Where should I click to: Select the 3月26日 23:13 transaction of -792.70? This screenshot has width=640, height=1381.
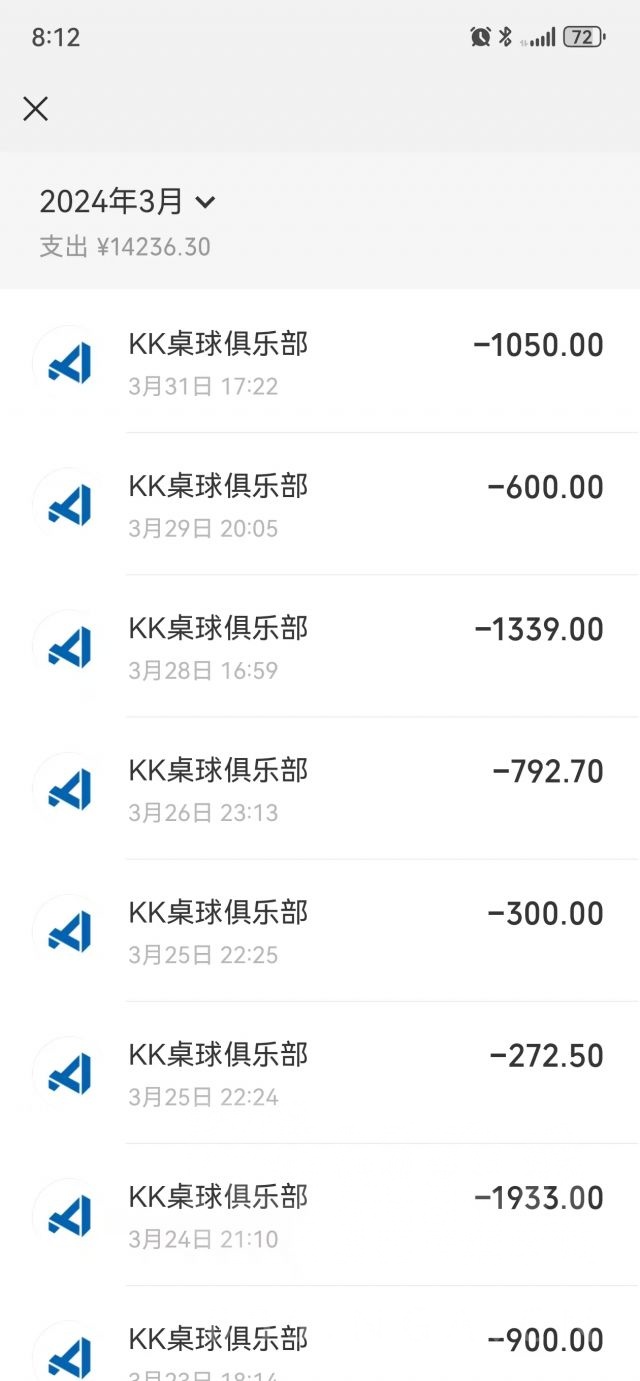coord(320,788)
